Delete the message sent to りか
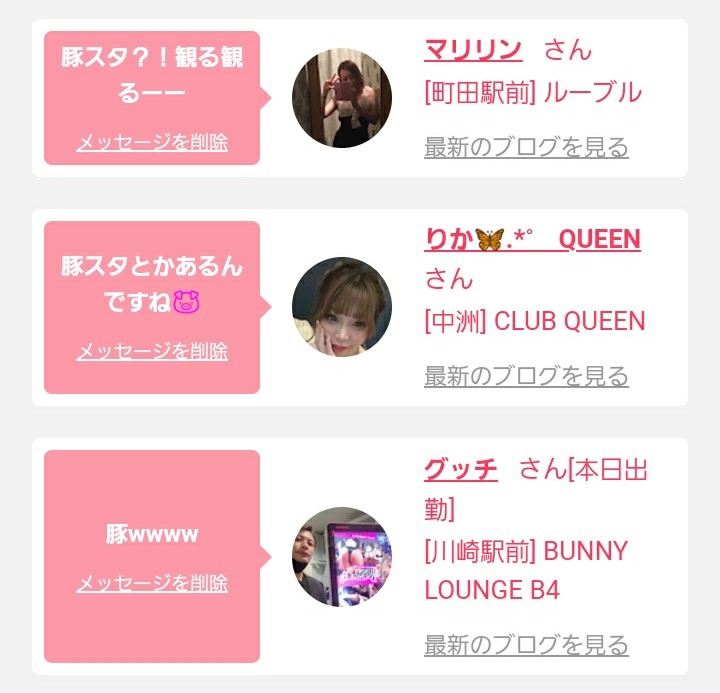 click(x=152, y=351)
